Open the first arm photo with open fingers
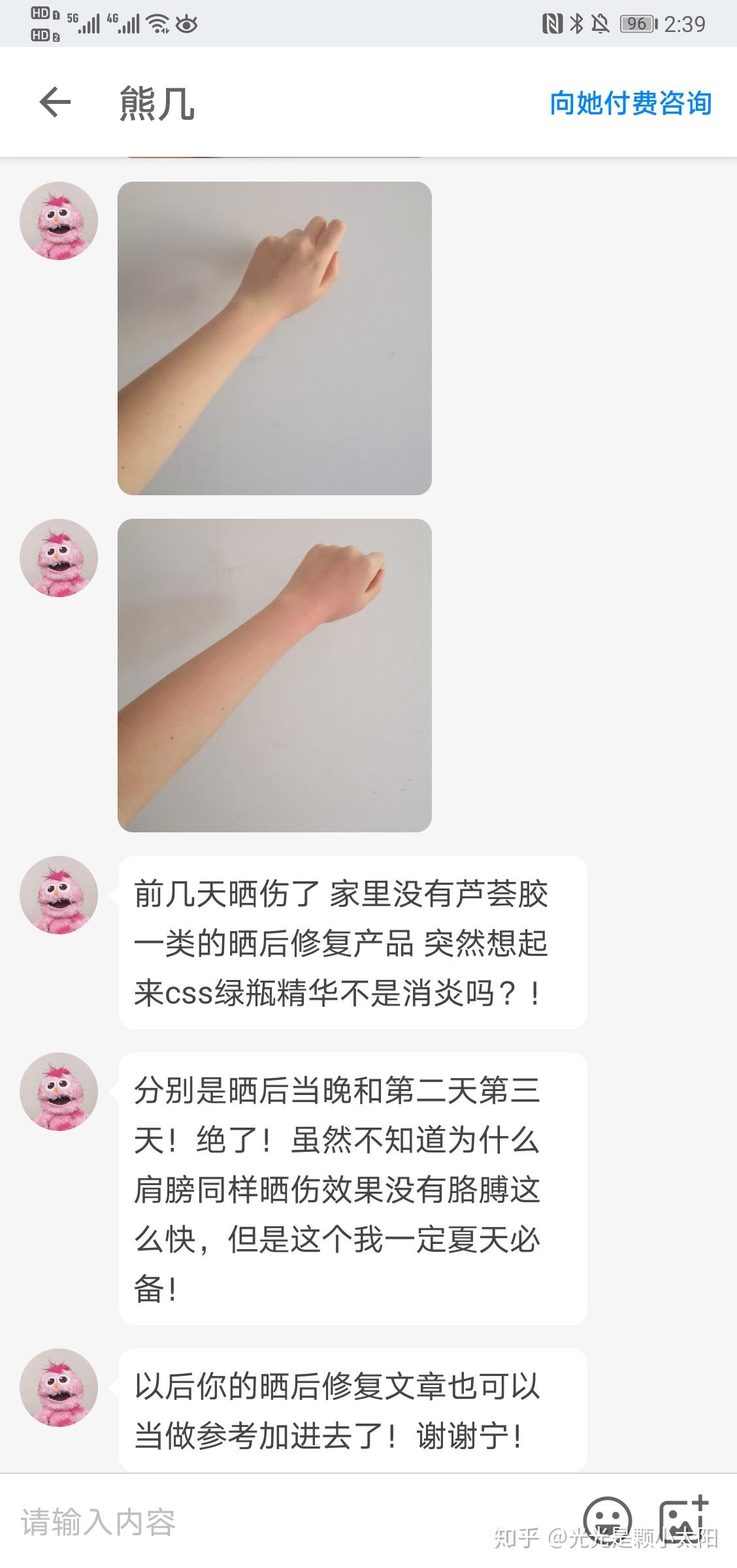This screenshot has width=737, height=1568. (x=274, y=338)
